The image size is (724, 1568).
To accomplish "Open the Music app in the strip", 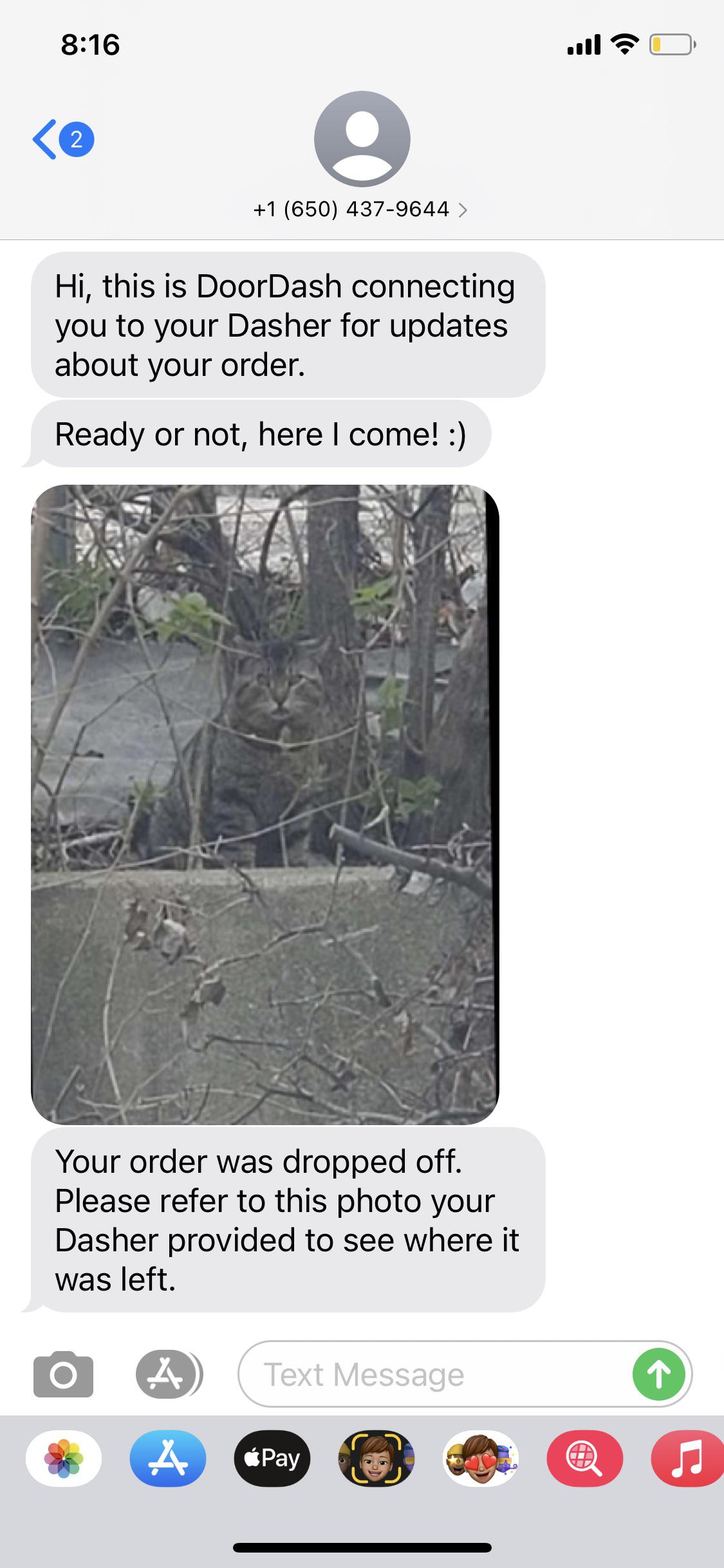I will tap(687, 1459).
